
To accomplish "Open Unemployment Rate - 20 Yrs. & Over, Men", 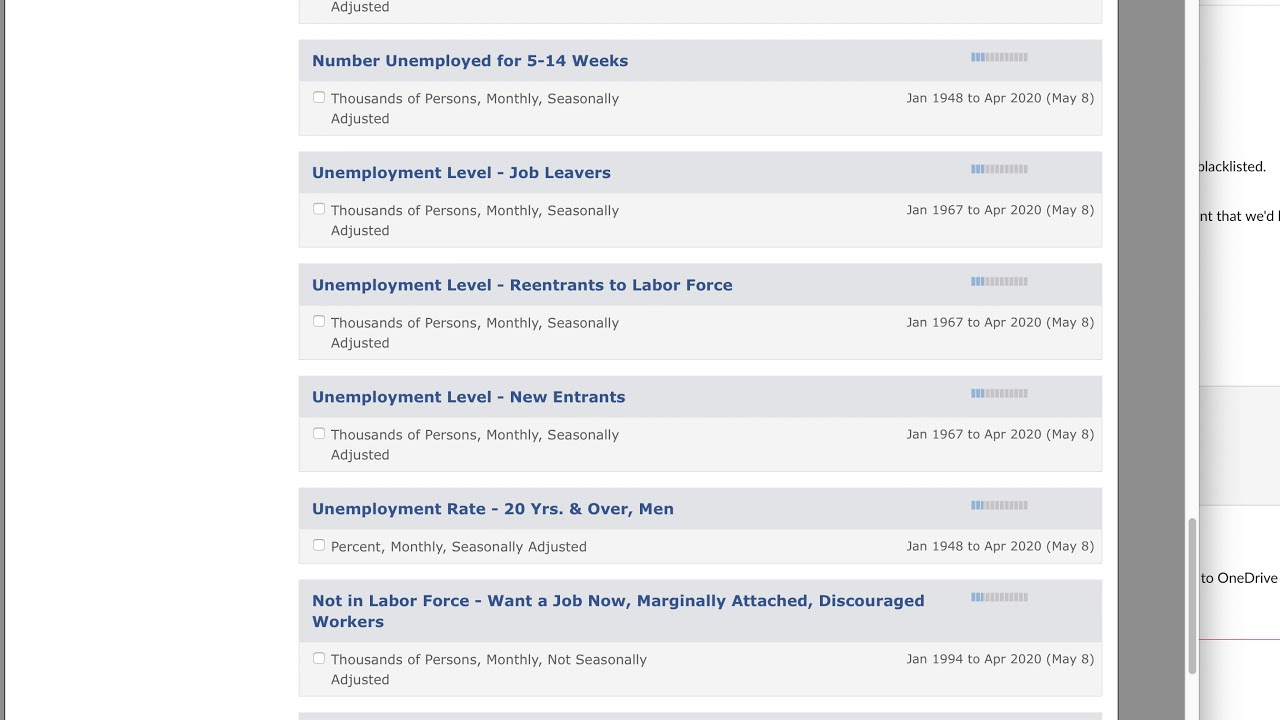I will 492,509.
